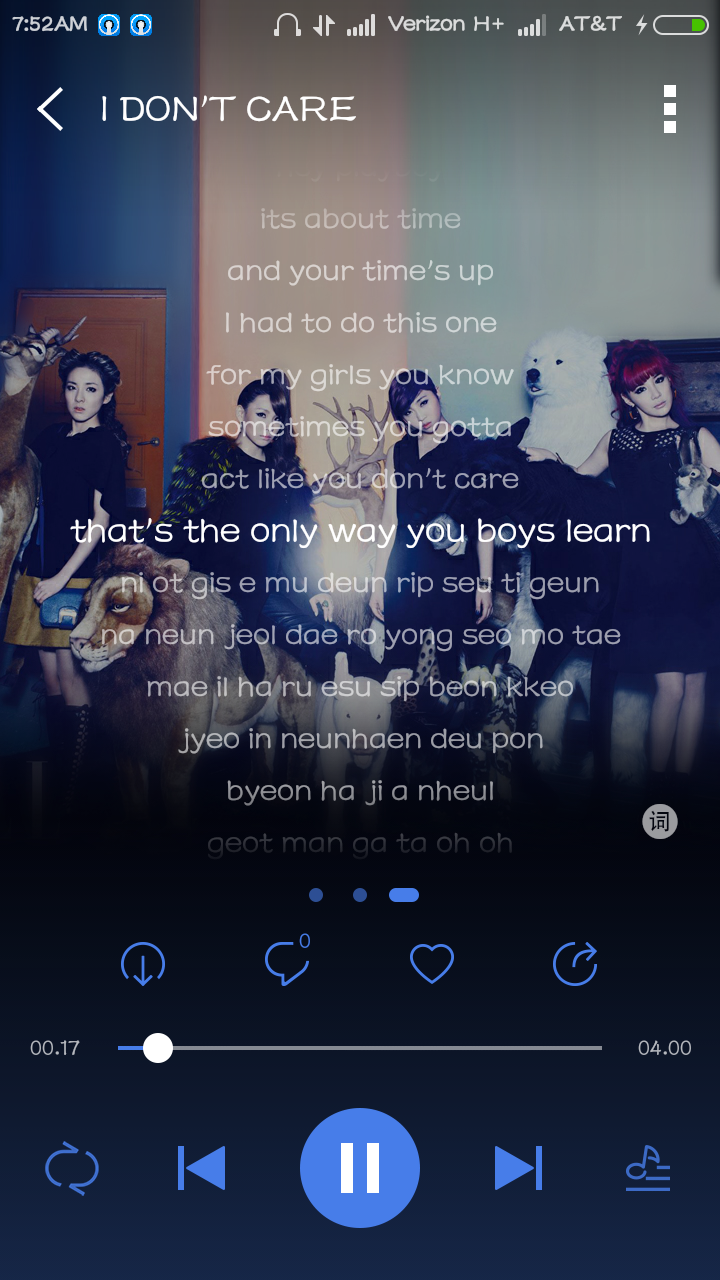Pause the playing song

point(360,1168)
